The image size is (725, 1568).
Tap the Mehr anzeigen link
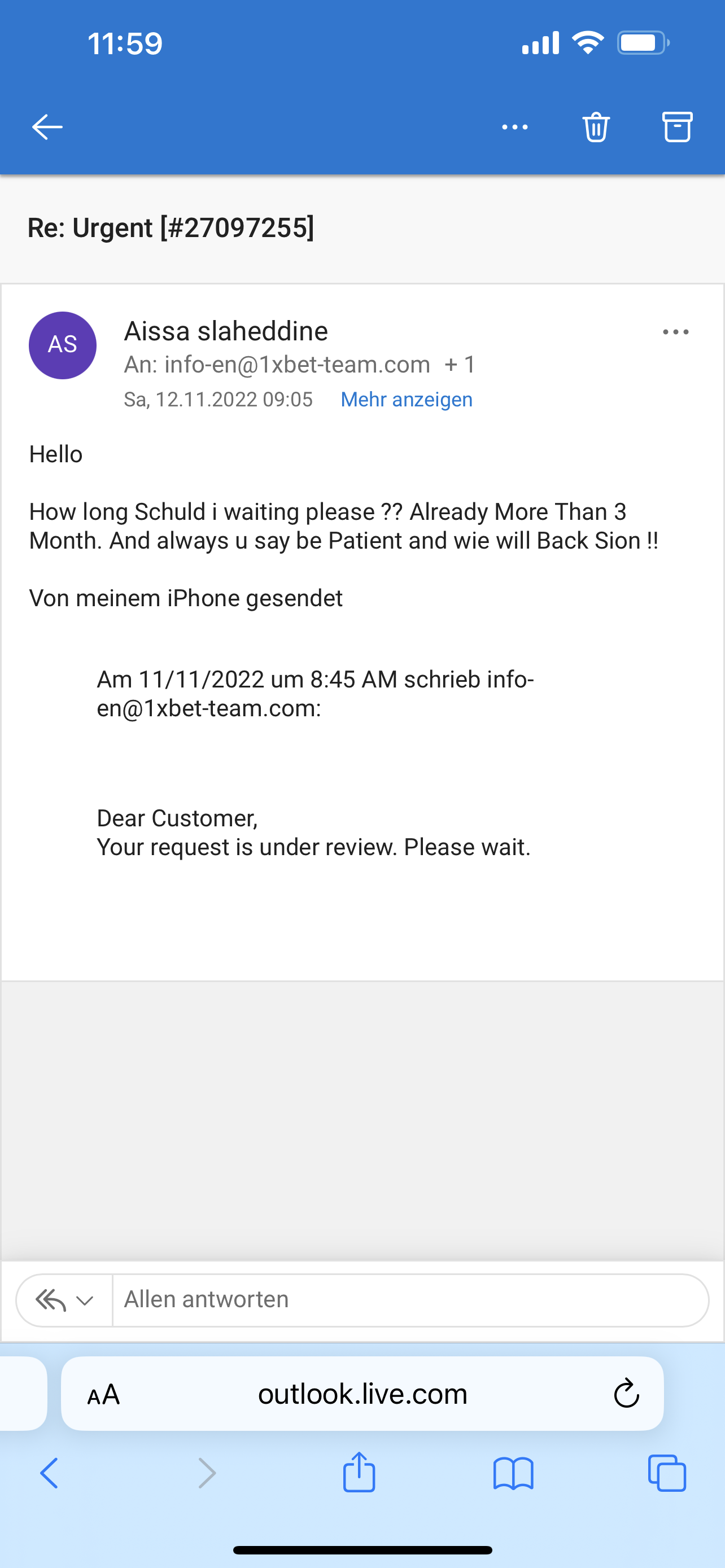tap(406, 399)
